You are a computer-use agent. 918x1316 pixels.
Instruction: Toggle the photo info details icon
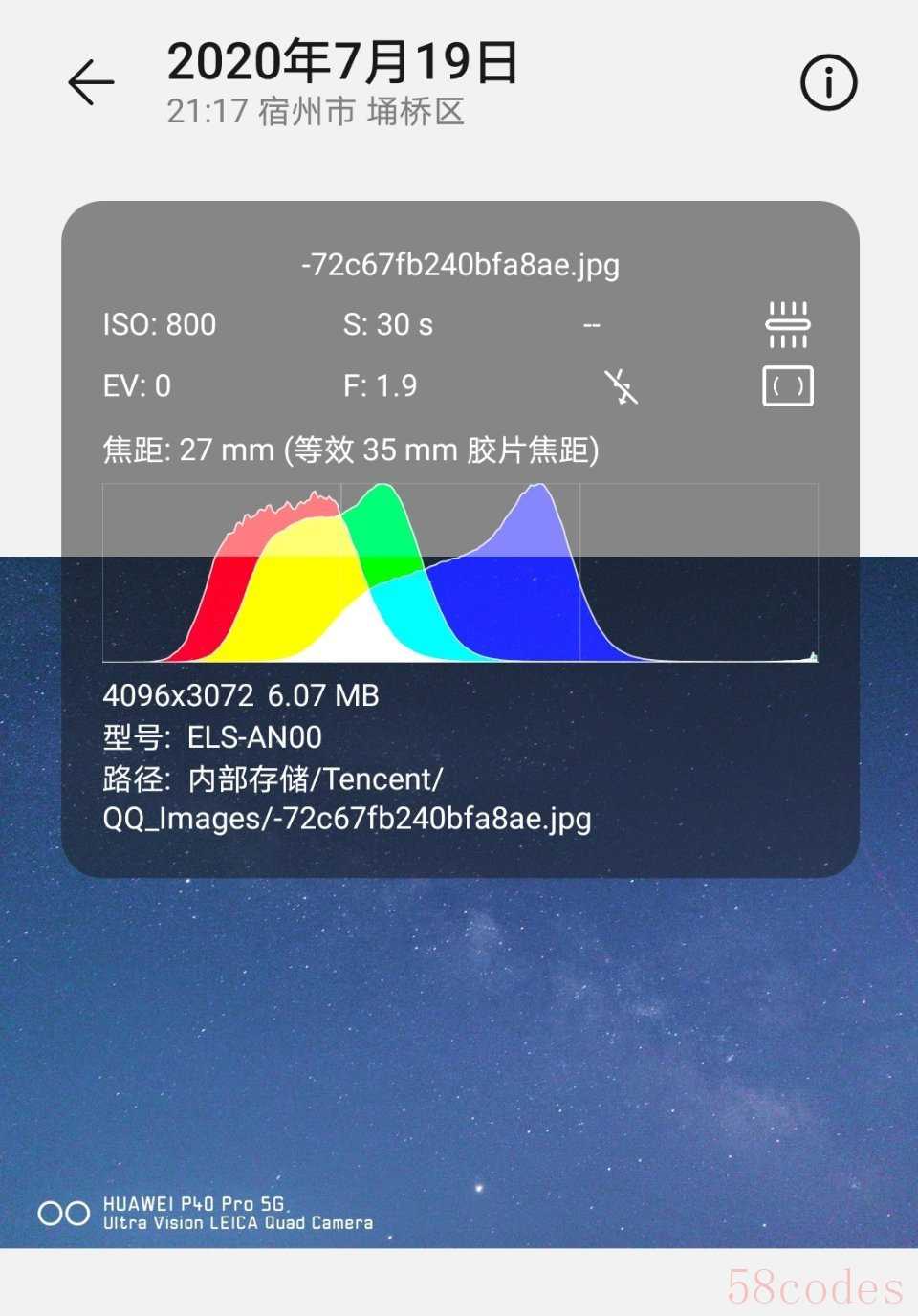coord(828,82)
